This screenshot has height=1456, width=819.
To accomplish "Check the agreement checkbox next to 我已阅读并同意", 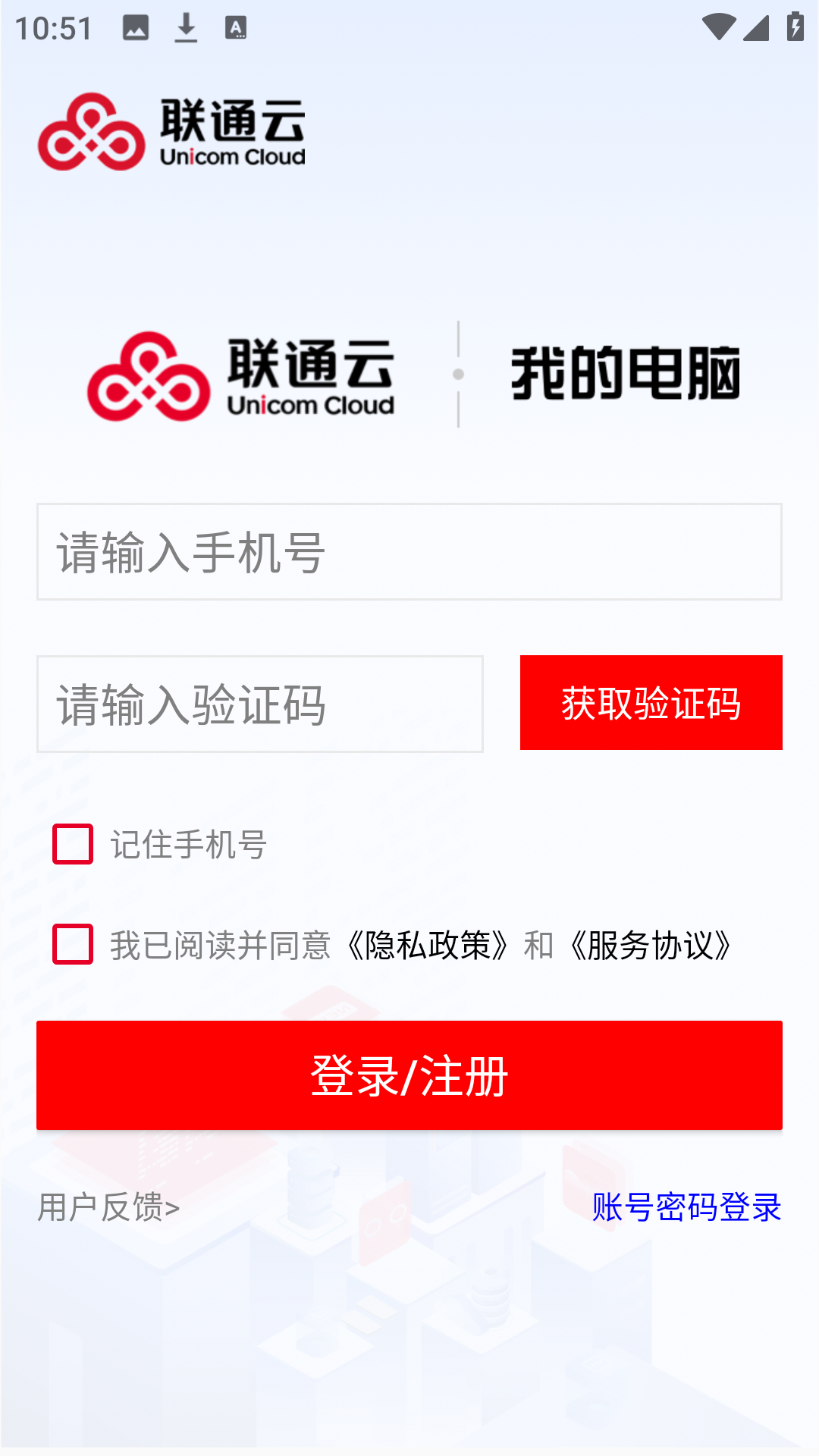I will coord(71,944).
